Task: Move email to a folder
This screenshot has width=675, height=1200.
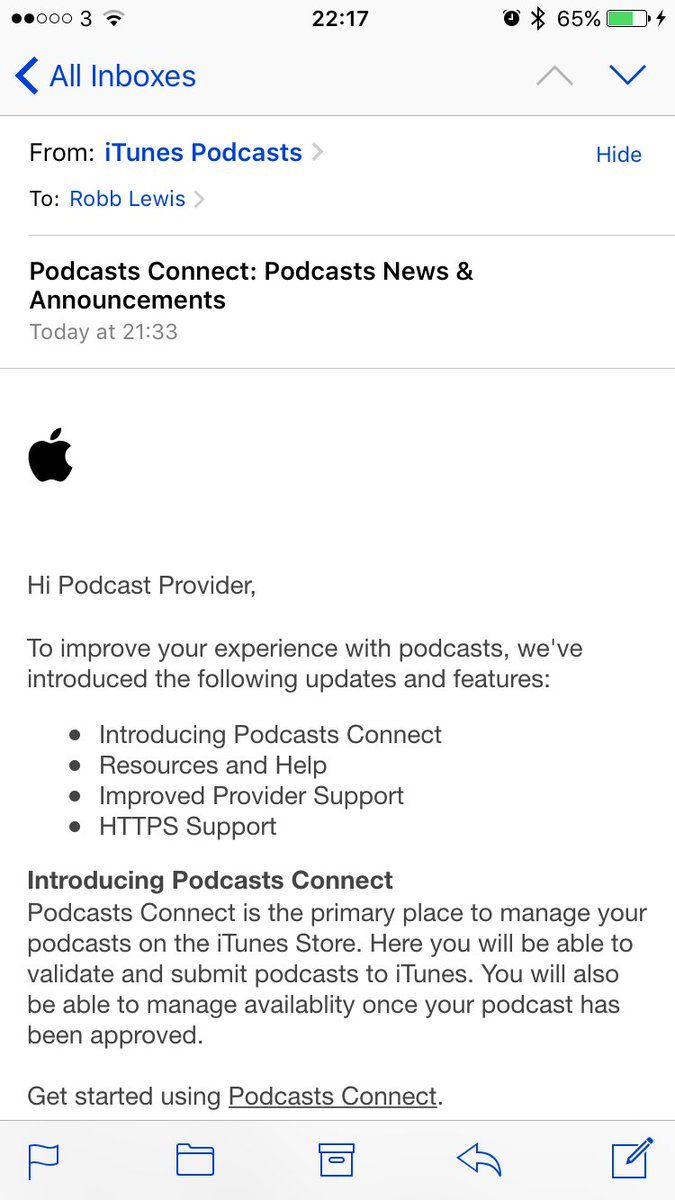Action: point(195,1160)
